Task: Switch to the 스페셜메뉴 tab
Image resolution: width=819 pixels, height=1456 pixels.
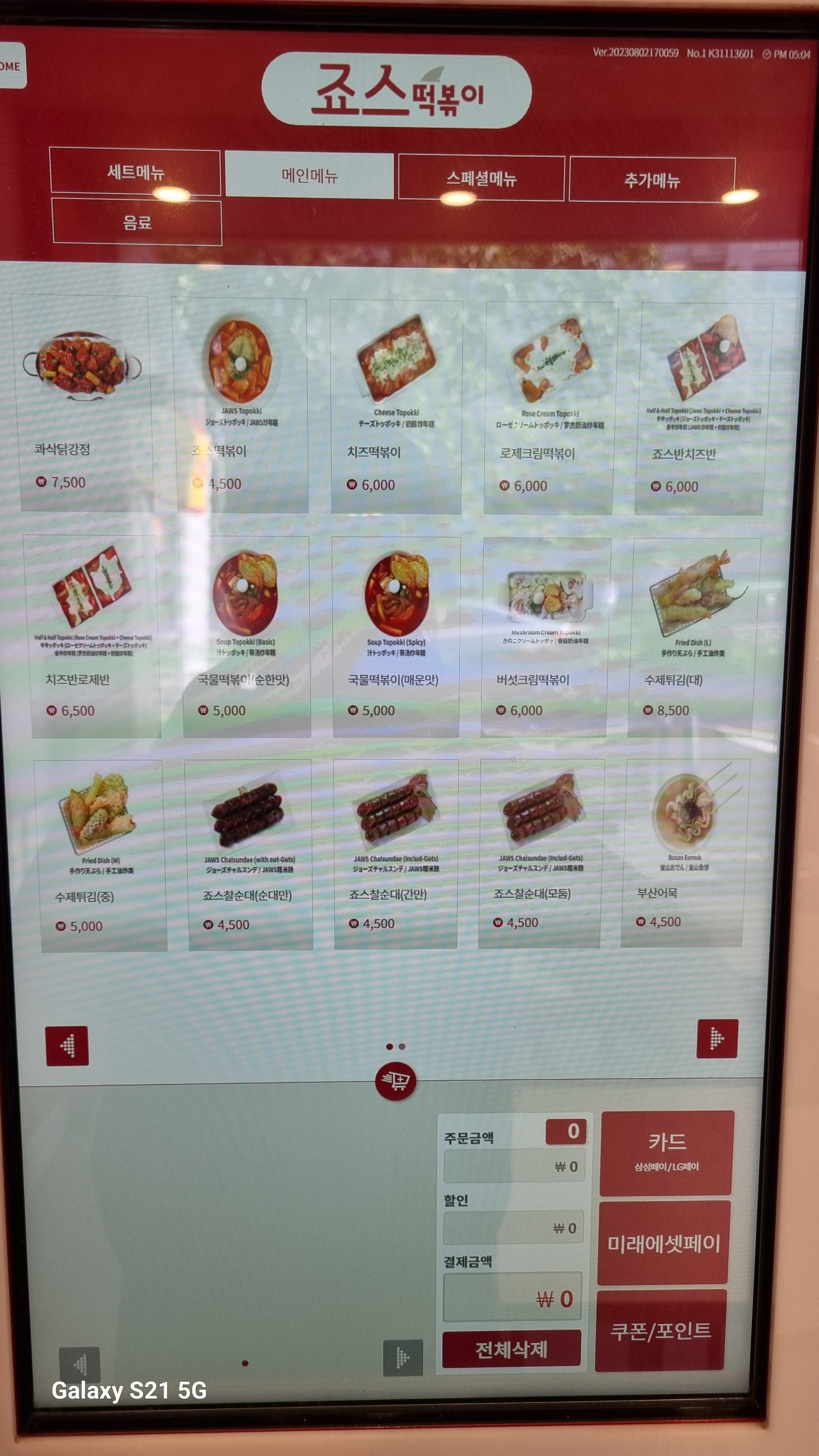Action: coord(481,179)
